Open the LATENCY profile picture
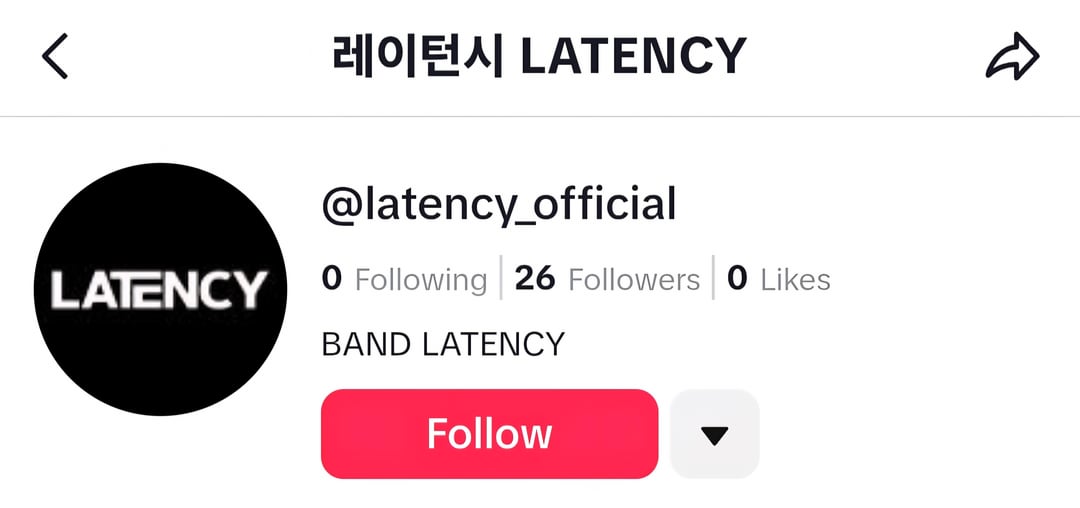 tap(160, 289)
